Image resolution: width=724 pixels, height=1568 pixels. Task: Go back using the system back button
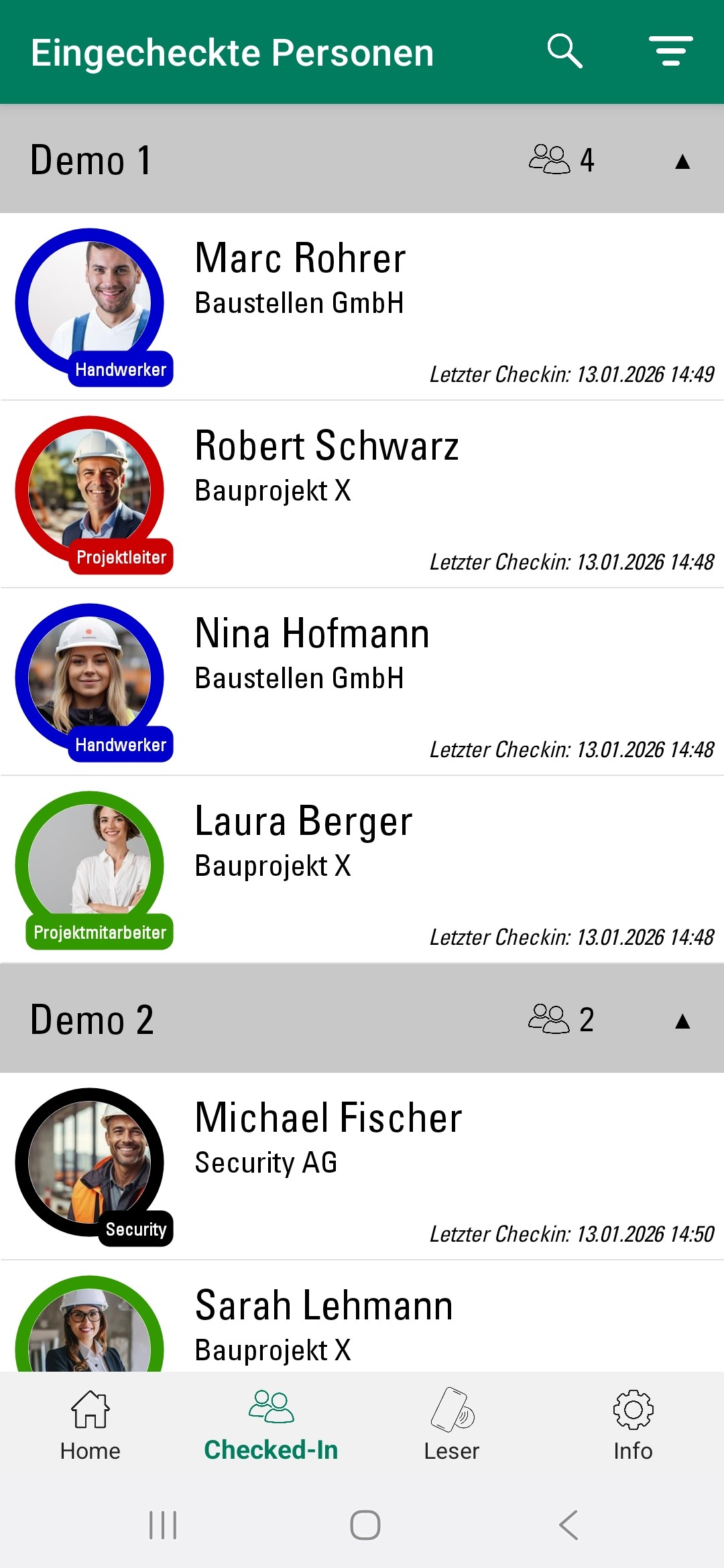(x=568, y=1525)
